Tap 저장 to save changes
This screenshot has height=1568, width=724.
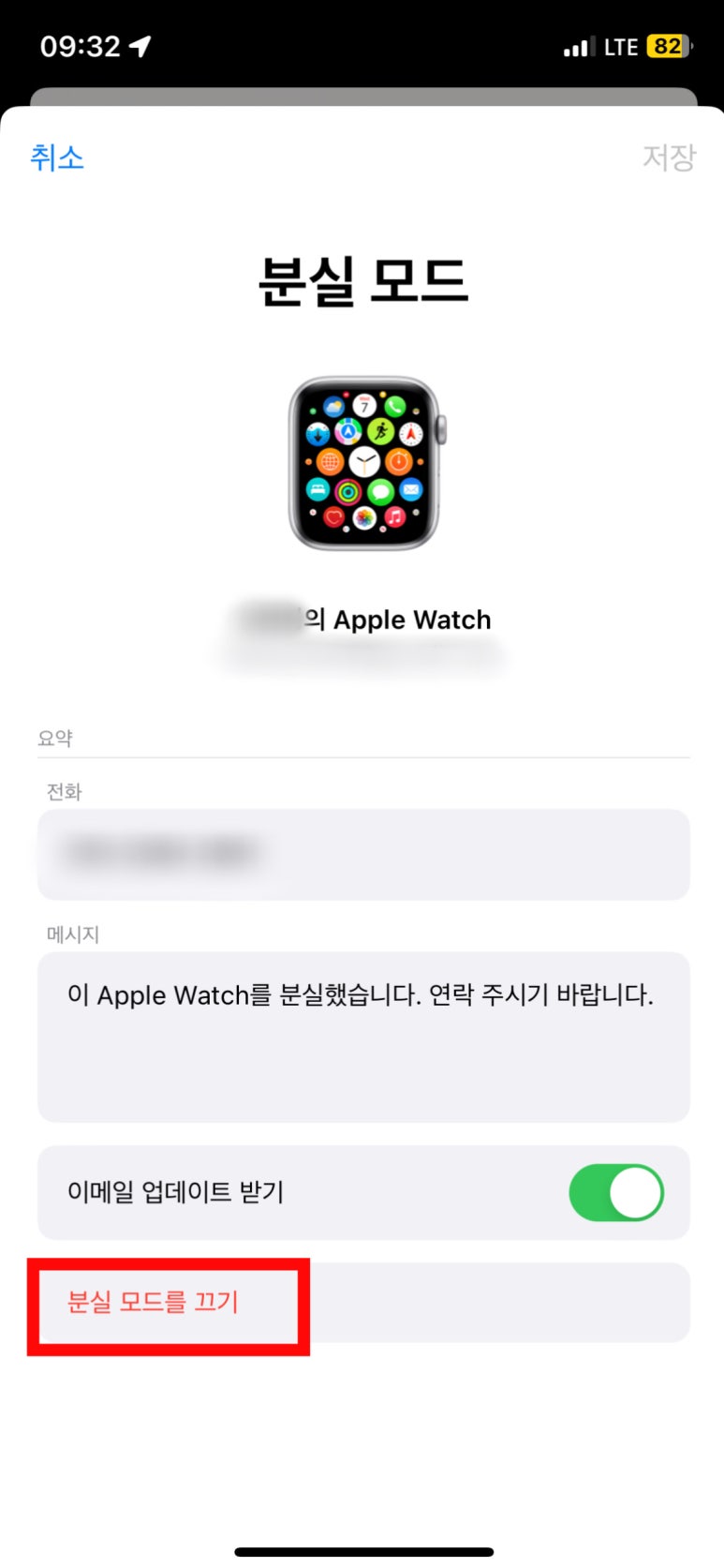668,157
